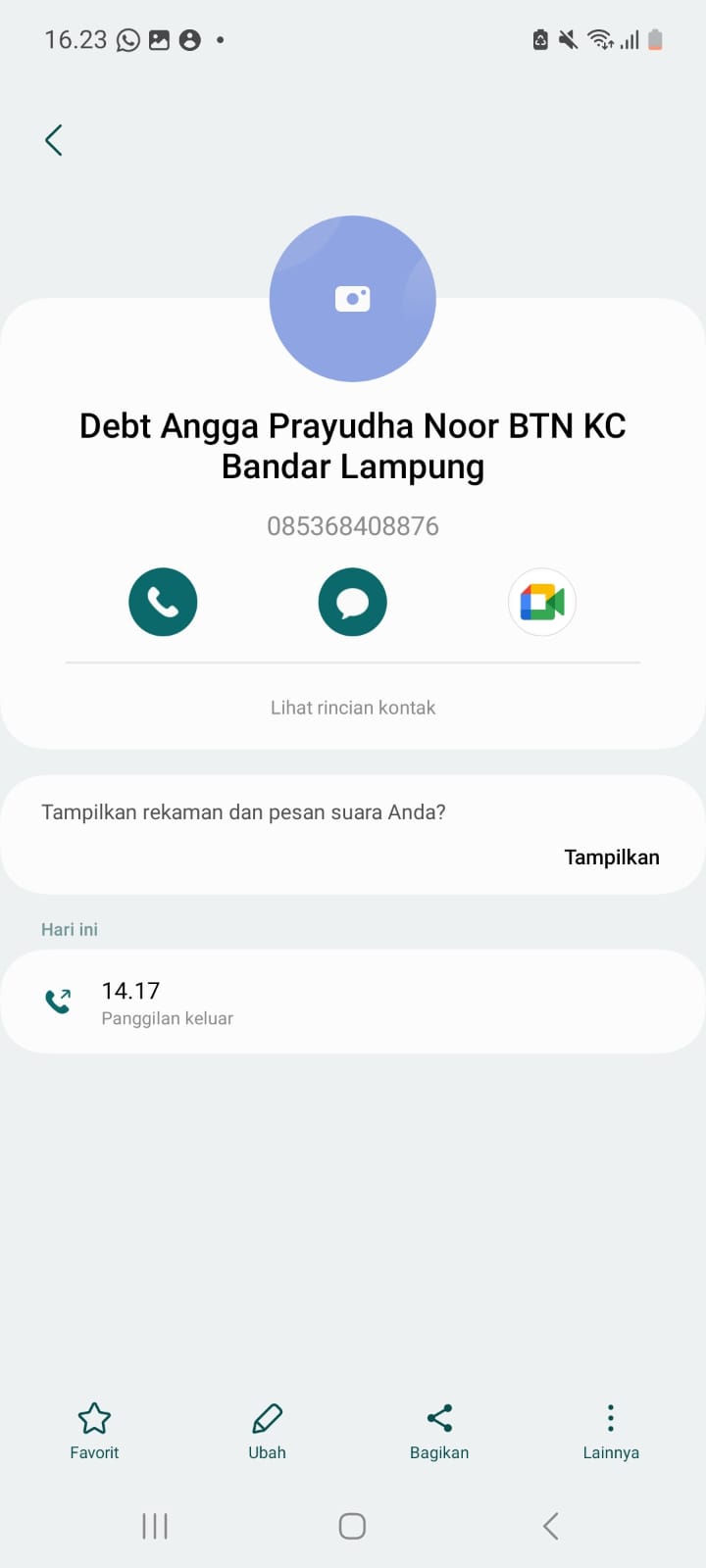706x1568 pixels.
Task: Tap the Tampilkan button
Action: pos(611,857)
